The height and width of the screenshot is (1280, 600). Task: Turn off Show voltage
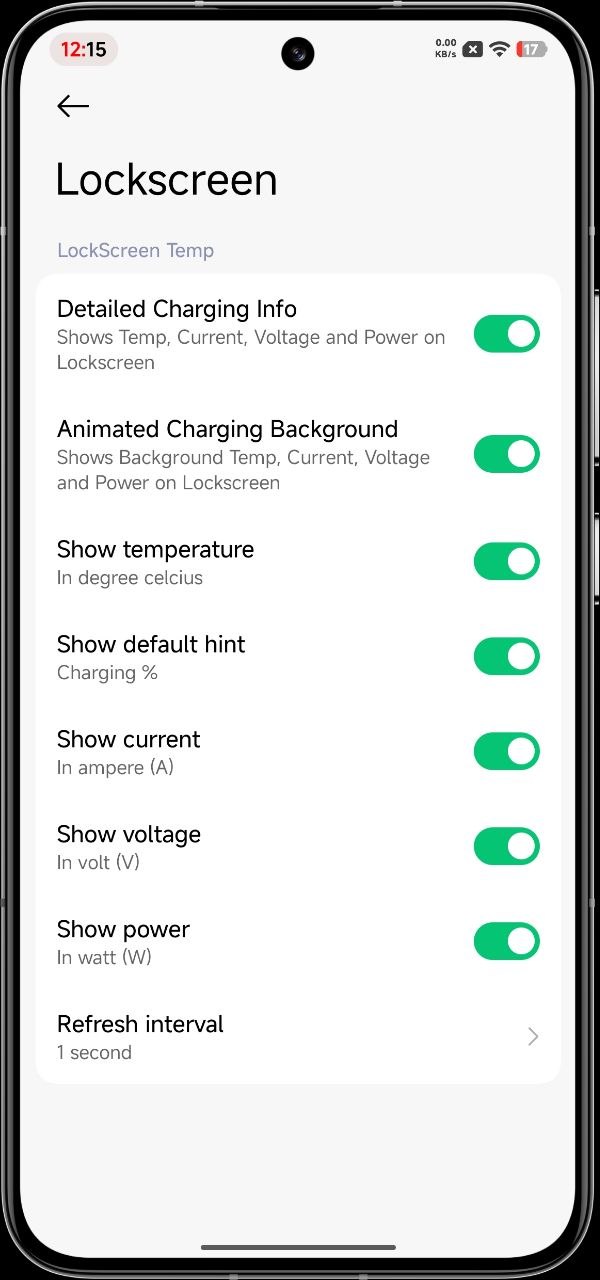(x=507, y=847)
